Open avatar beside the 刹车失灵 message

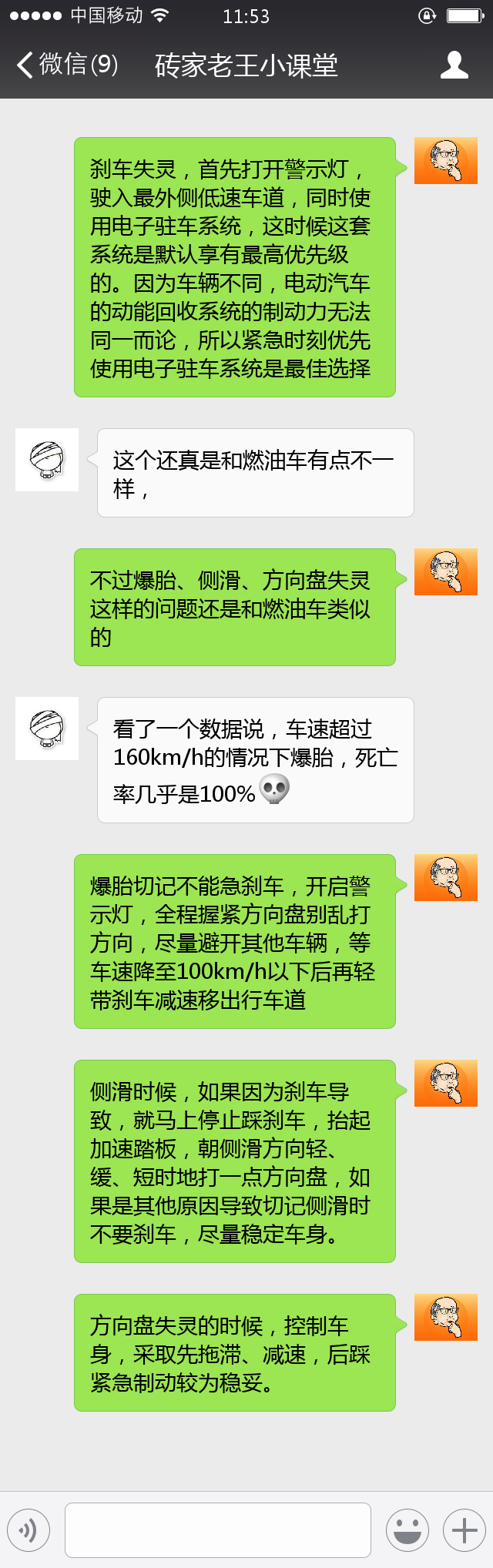pyautogui.click(x=445, y=161)
